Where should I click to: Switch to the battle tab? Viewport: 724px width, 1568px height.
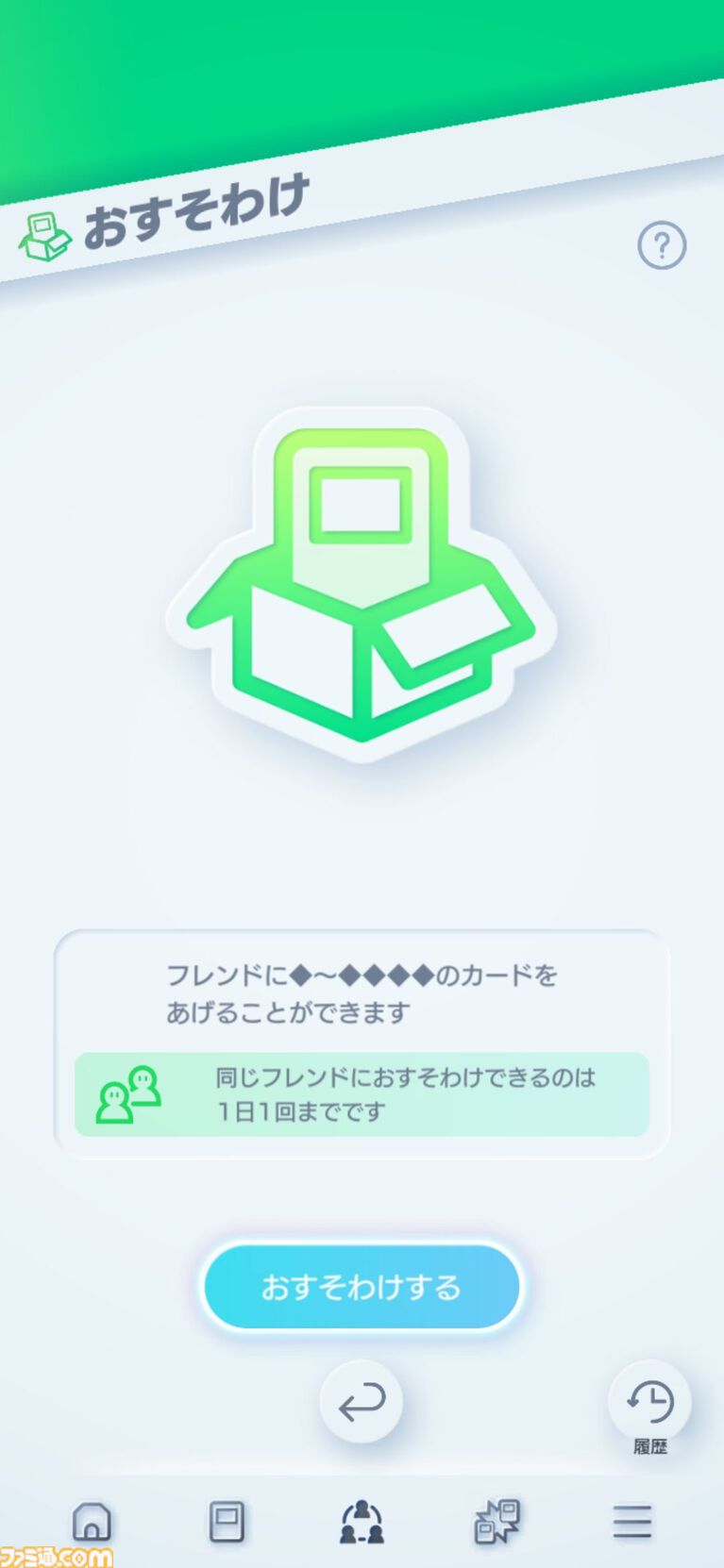[x=497, y=1520]
